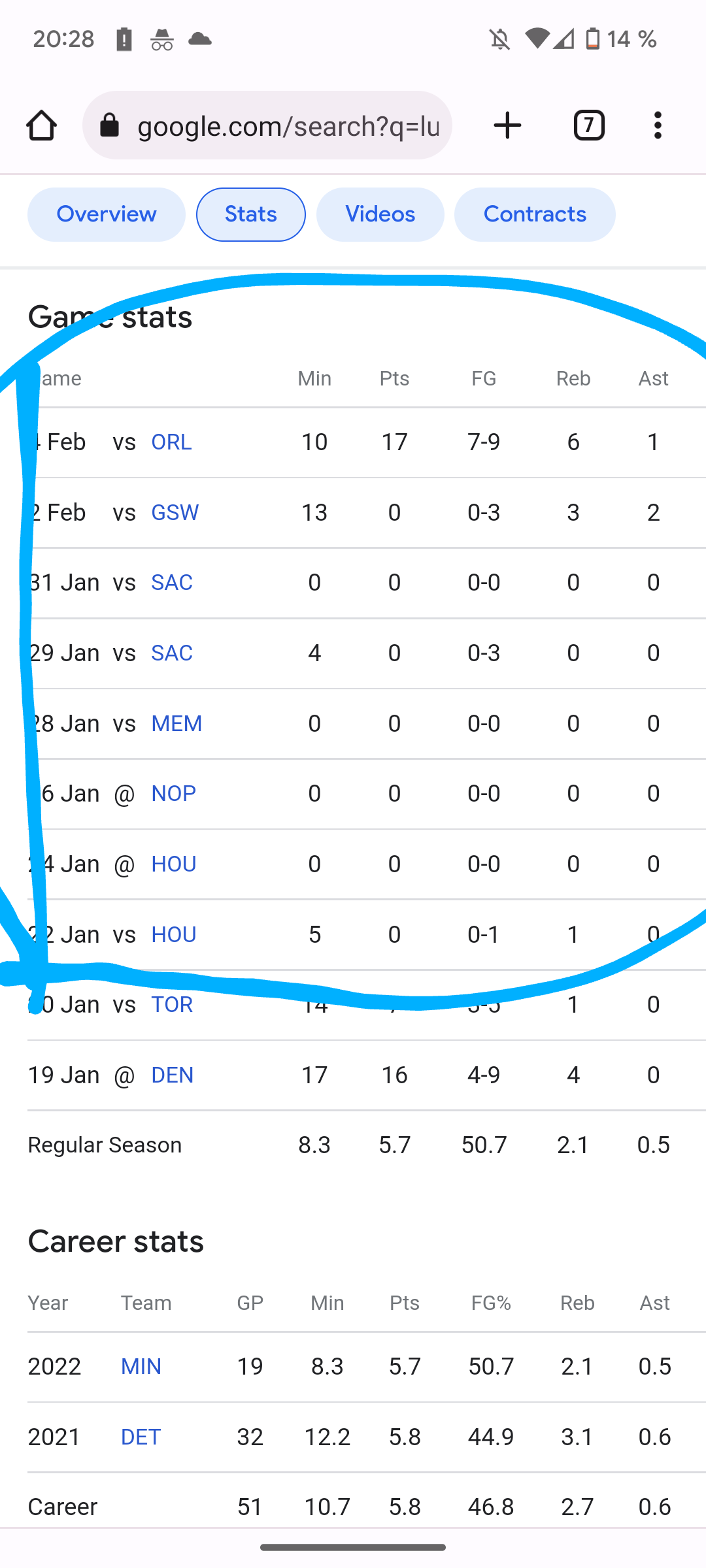Switch to the Videos chip
The height and width of the screenshot is (1568, 706).
380,214
